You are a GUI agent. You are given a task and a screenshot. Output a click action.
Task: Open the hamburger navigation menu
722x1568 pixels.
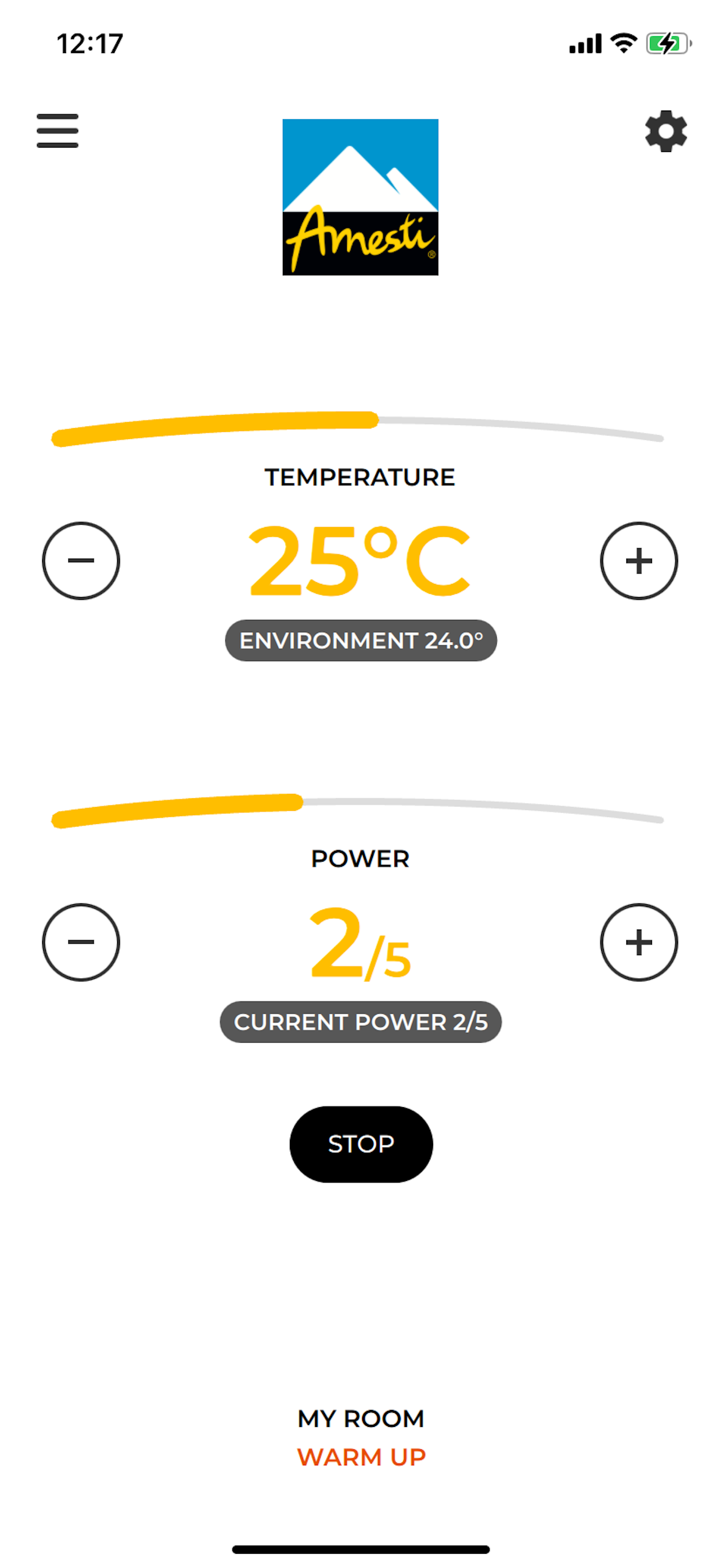(57, 130)
